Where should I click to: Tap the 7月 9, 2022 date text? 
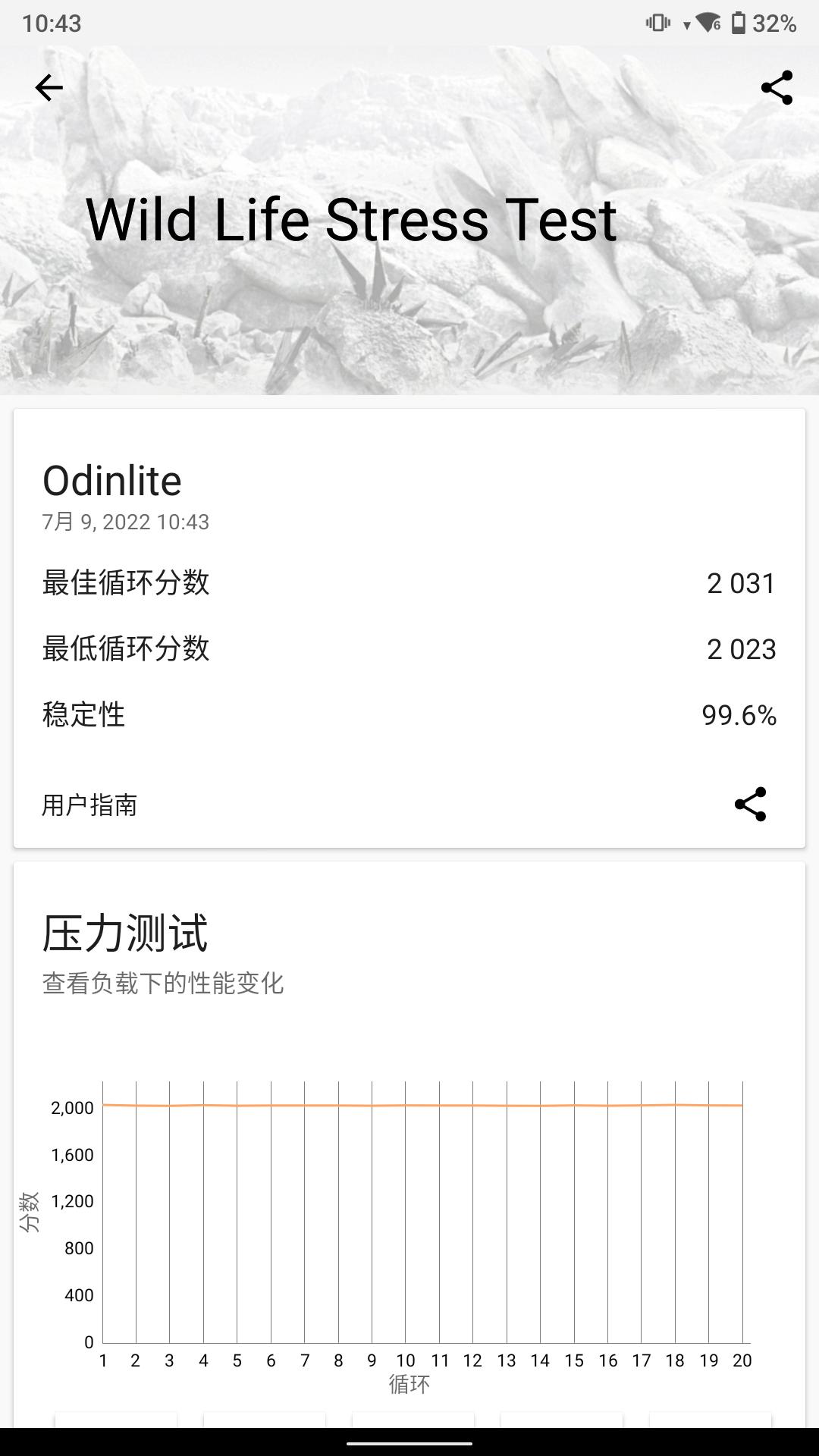coord(125,521)
